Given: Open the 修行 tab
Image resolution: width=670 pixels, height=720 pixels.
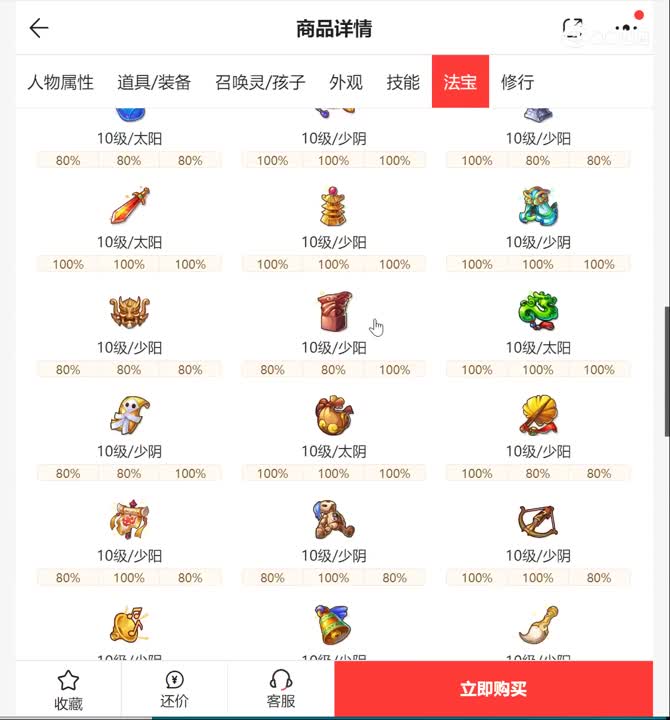Looking at the screenshot, I should (x=517, y=82).
